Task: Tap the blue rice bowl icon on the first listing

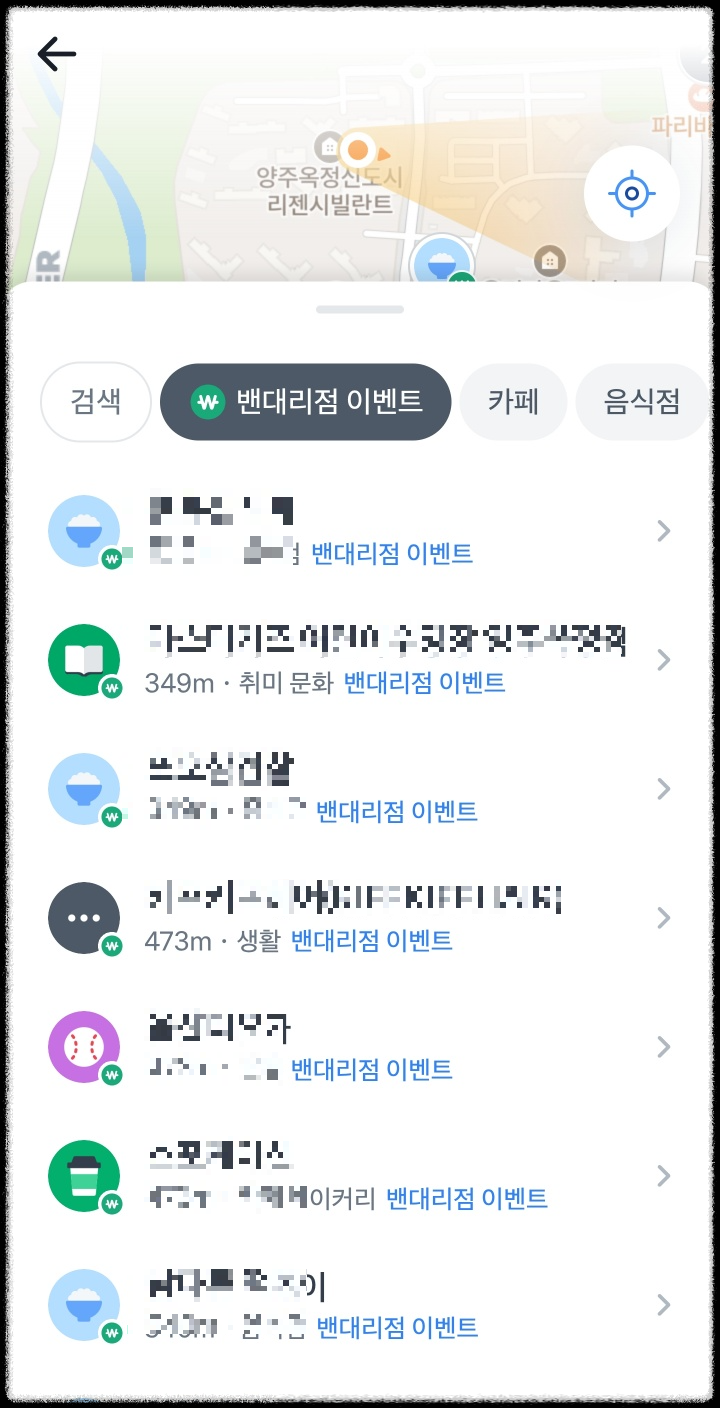Action: click(84, 531)
